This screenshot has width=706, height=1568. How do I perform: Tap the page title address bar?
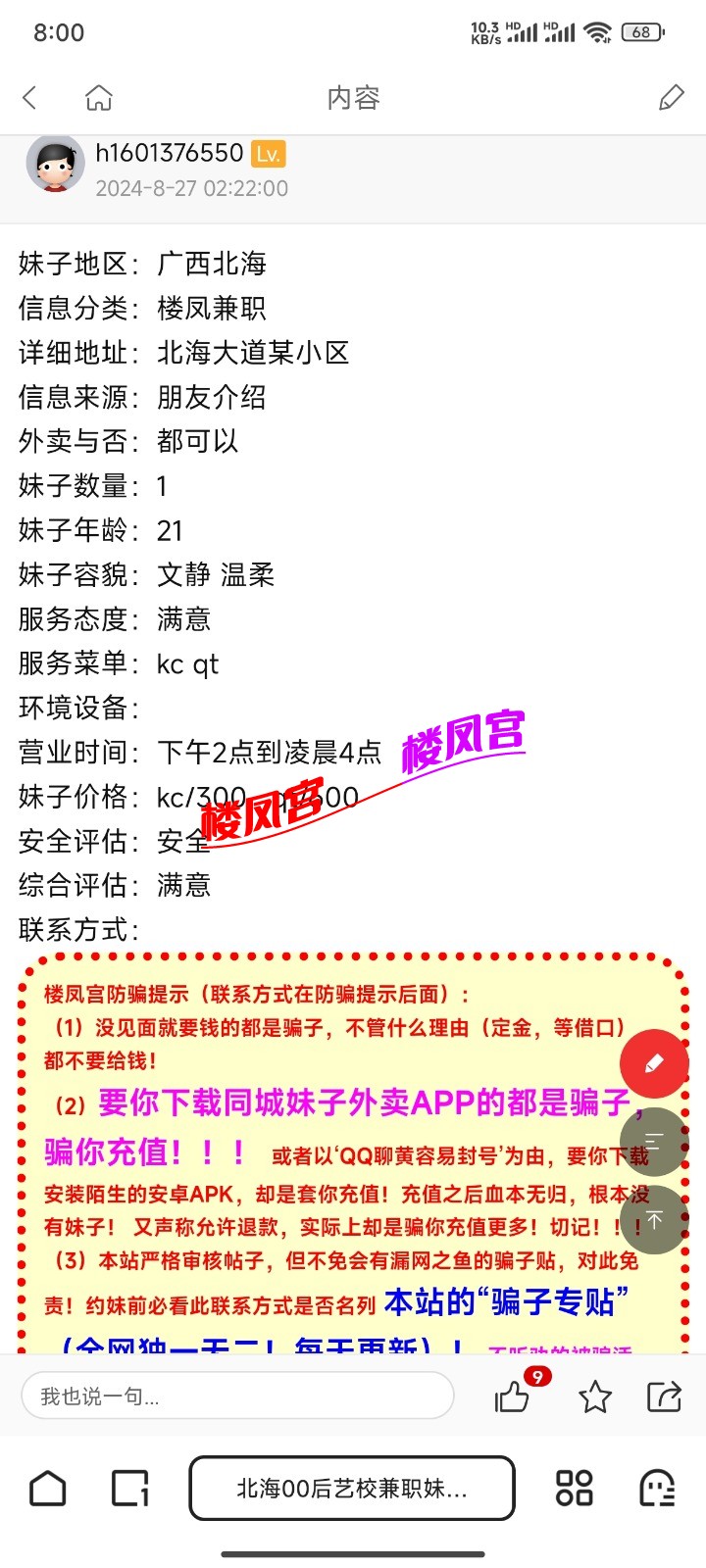[x=352, y=1489]
